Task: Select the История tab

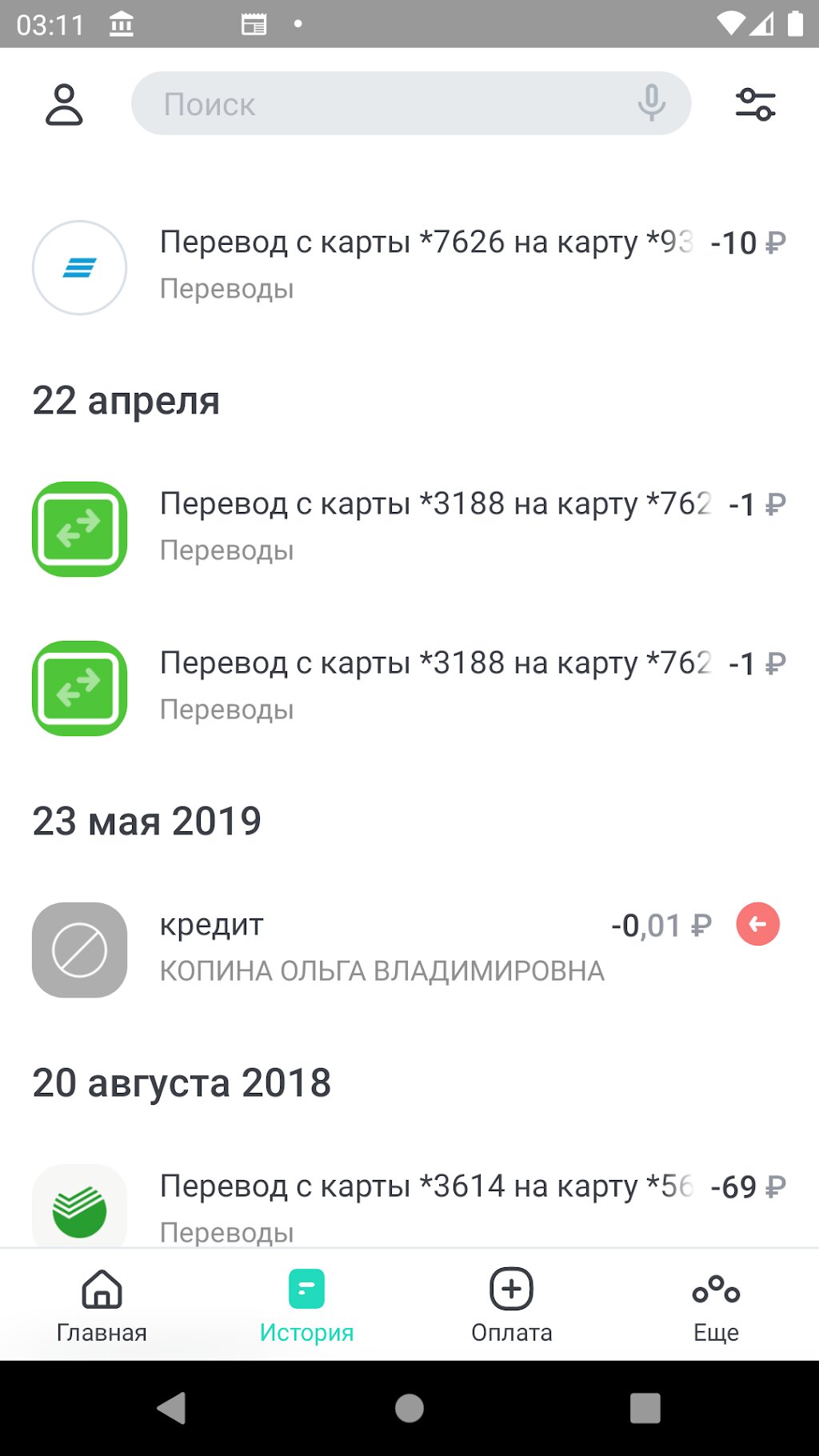Action: point(306,1306)
